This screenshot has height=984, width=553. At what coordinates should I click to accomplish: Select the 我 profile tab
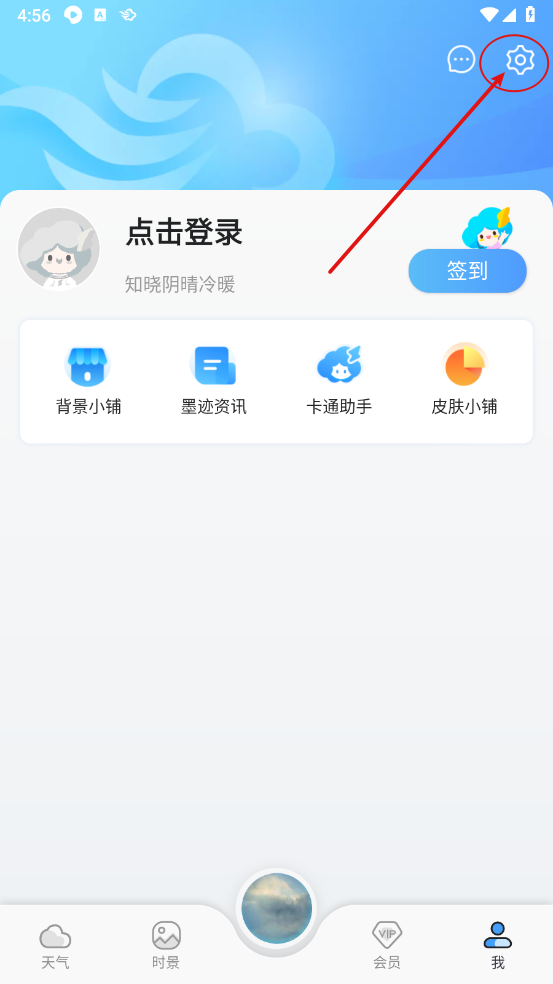click(498, 946)
